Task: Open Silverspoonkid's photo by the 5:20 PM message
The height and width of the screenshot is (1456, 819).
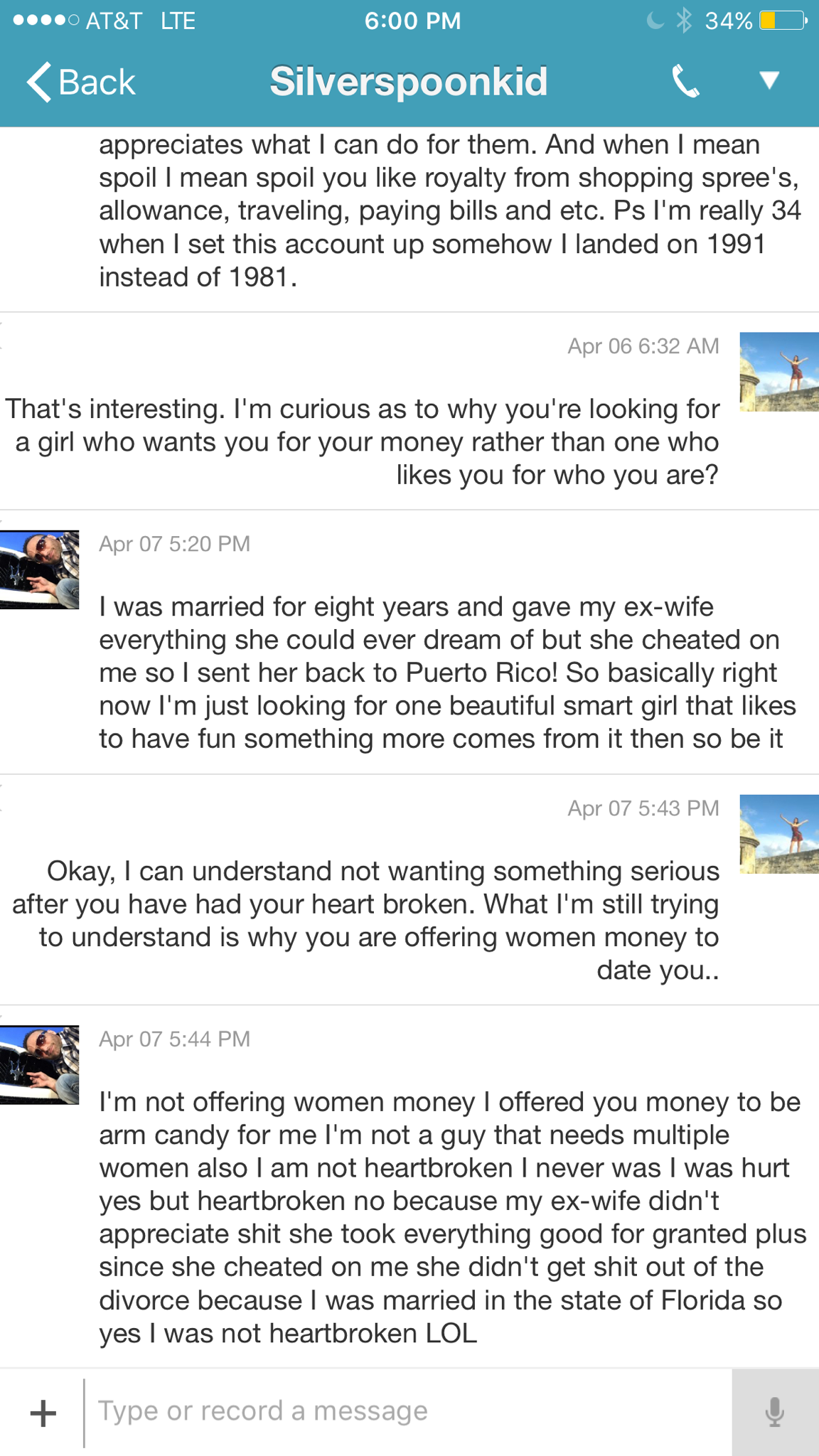Action: click(39, 569)
